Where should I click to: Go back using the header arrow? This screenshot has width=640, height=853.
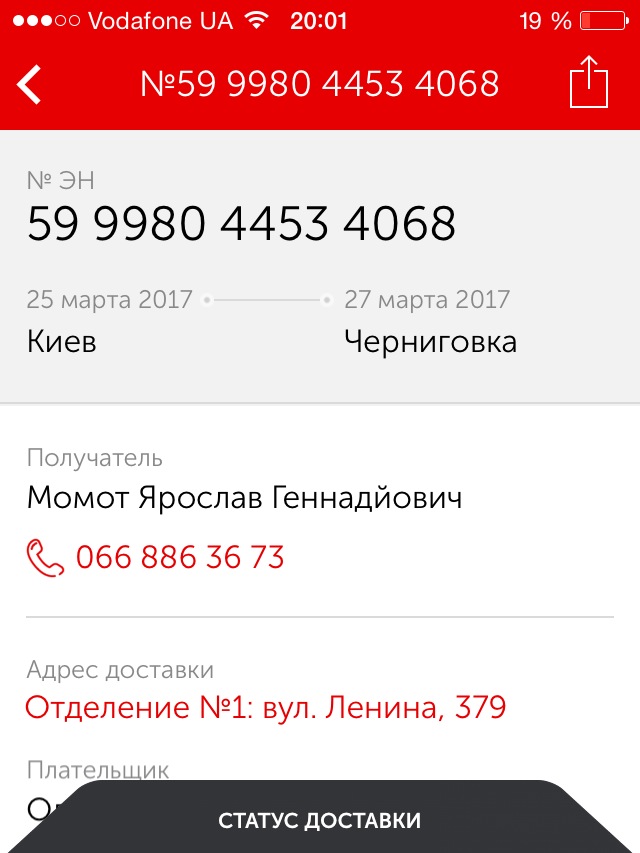(x=30, y=84)
